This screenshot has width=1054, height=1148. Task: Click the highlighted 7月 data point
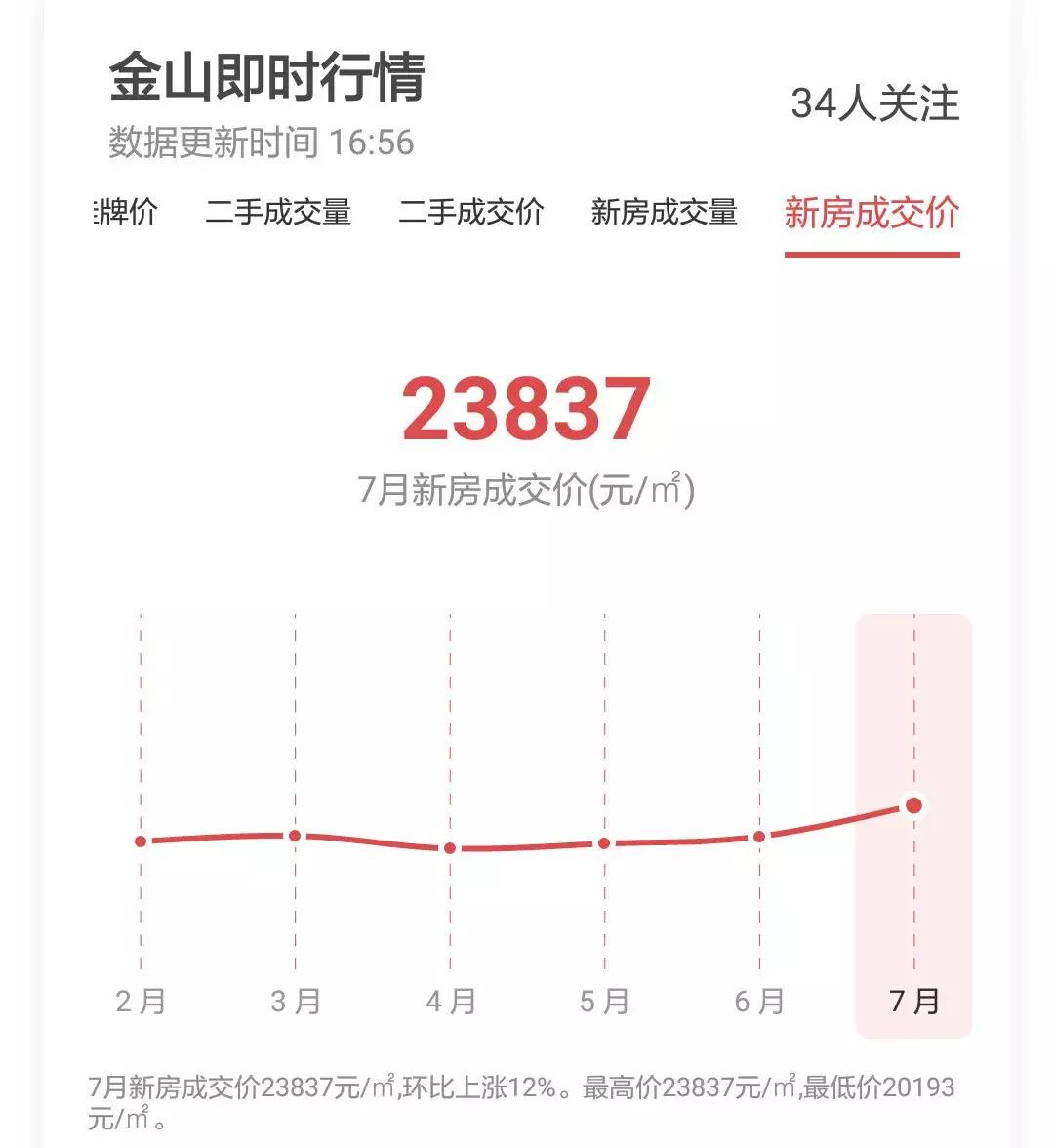[x=912, y=805]
